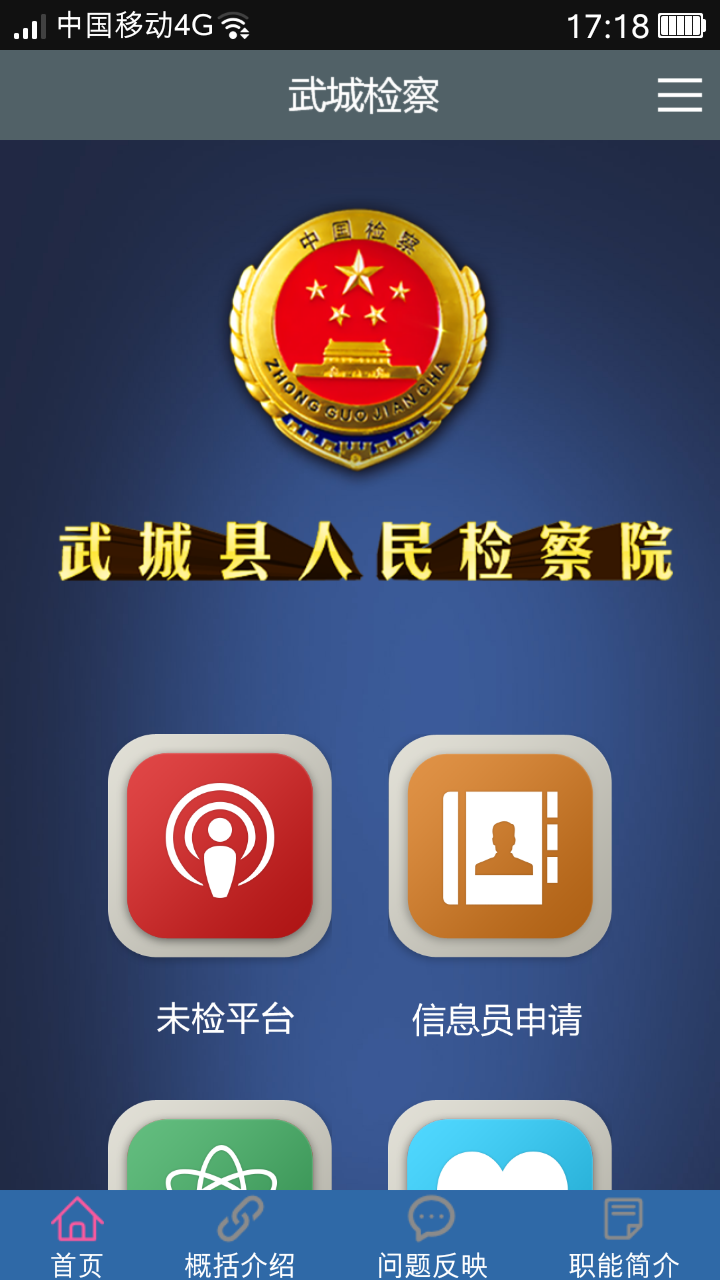Switch to the 概括介绍 tab
Screen dimensions: 720x1280
click(240, 1236)
